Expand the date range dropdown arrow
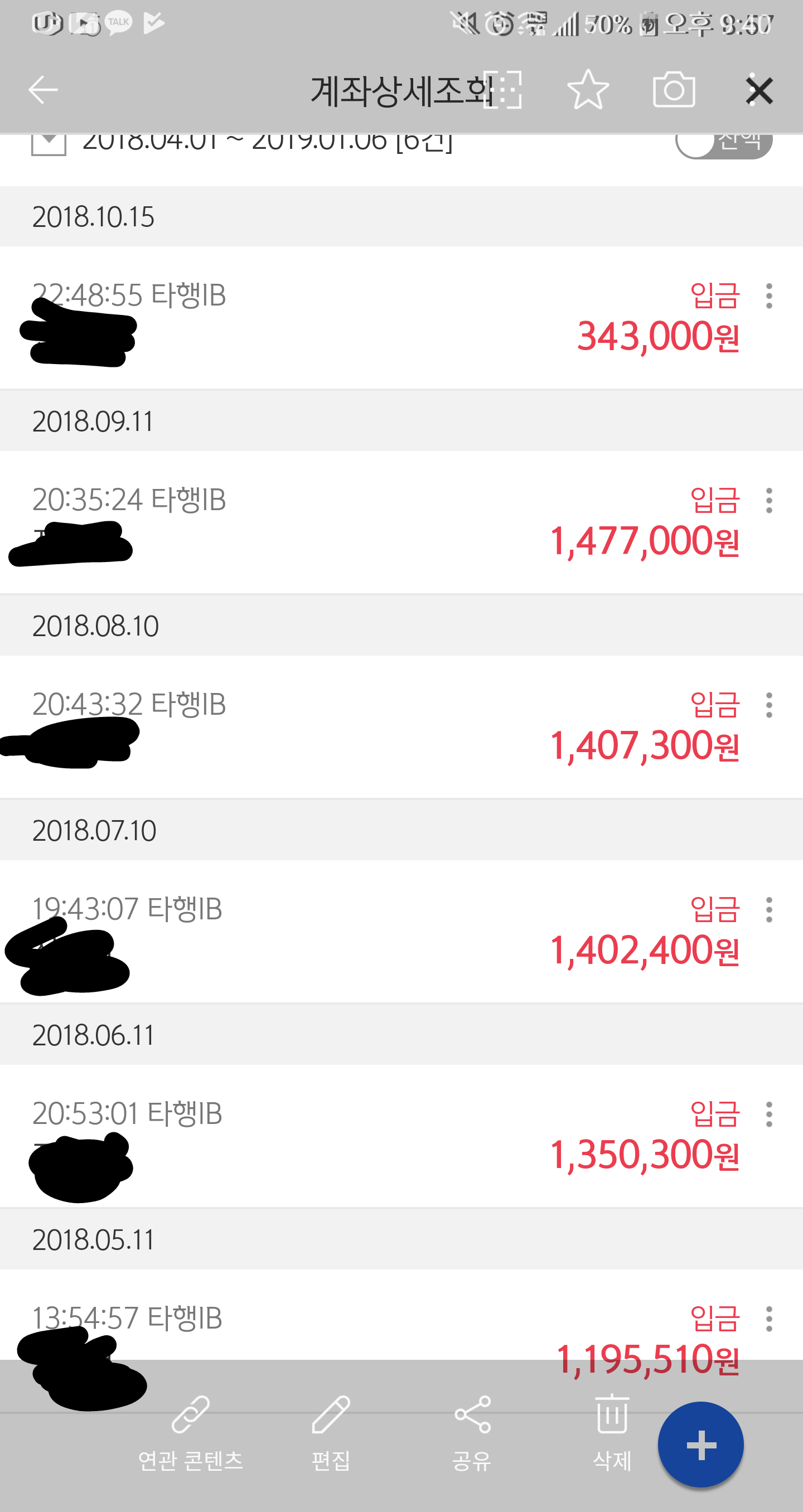 [x=49, y=143]
